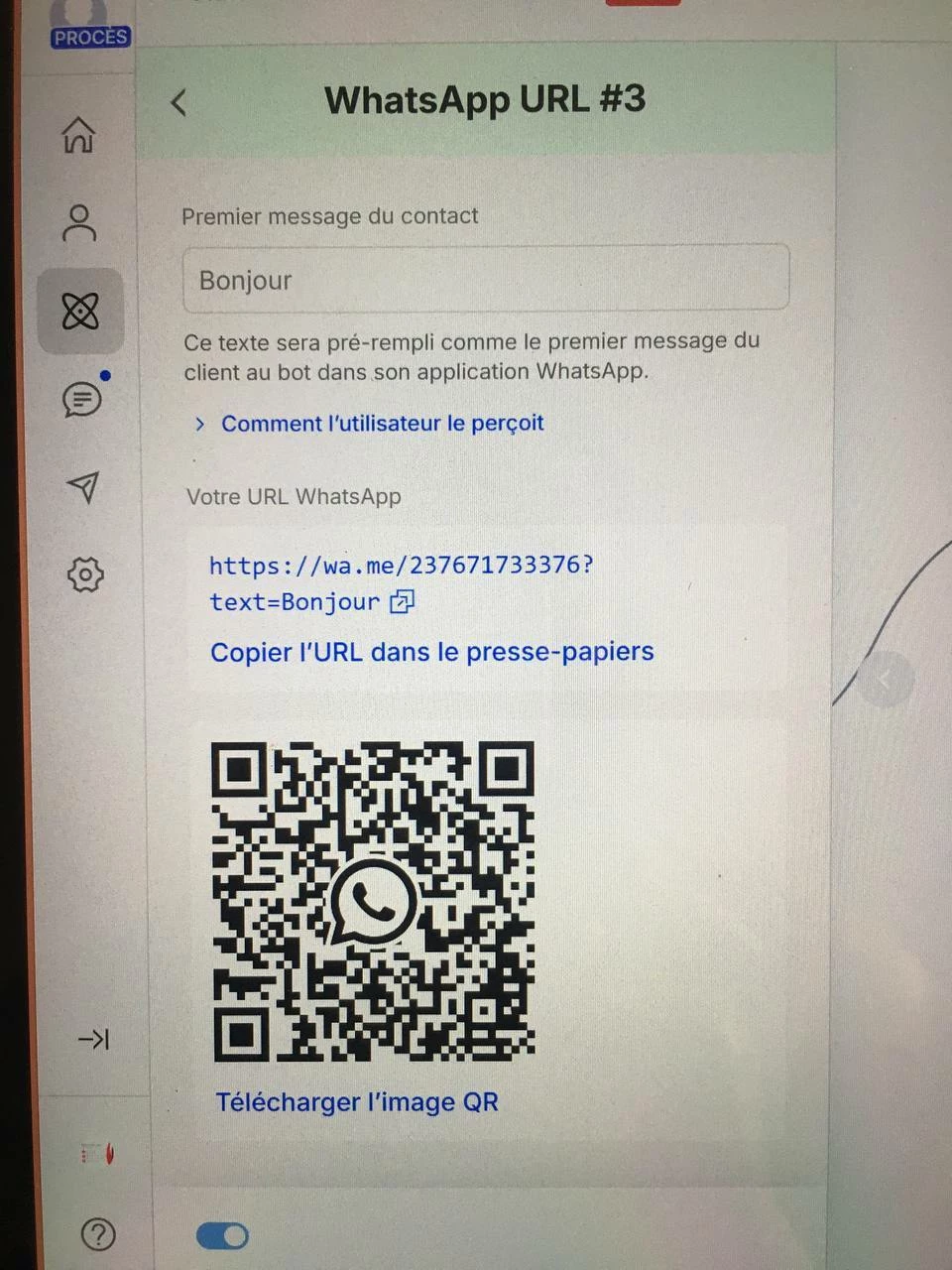Expand Comment l'utilisateur le perçoit
Viewport: 952px width, 1270px height.
point(382,424)
